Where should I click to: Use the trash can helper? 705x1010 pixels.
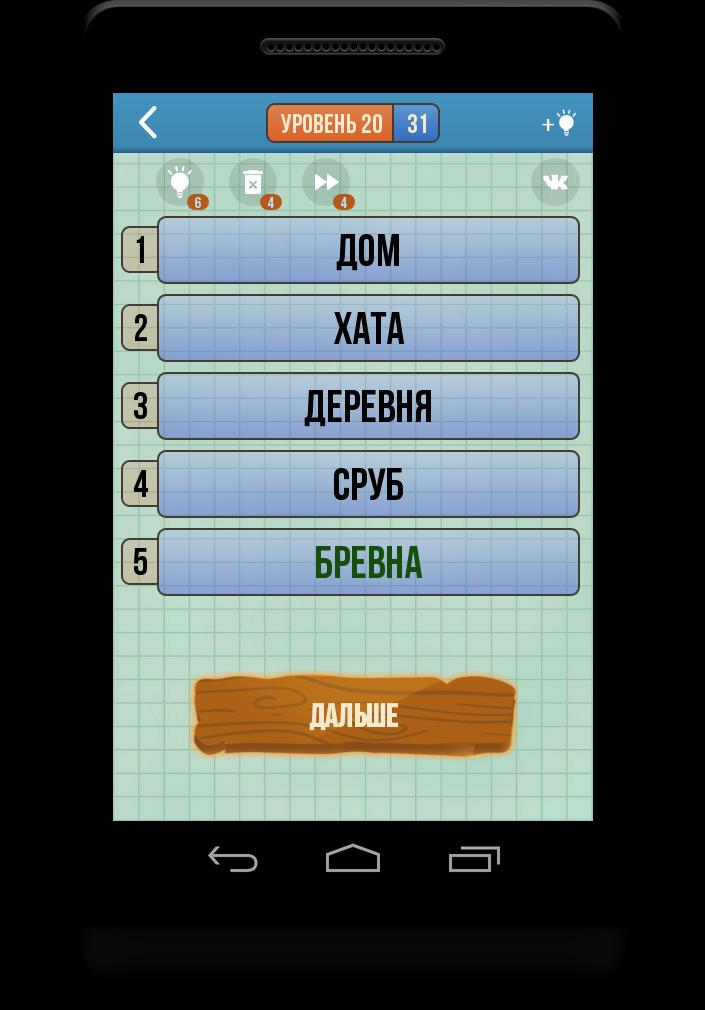coord(253,182)
